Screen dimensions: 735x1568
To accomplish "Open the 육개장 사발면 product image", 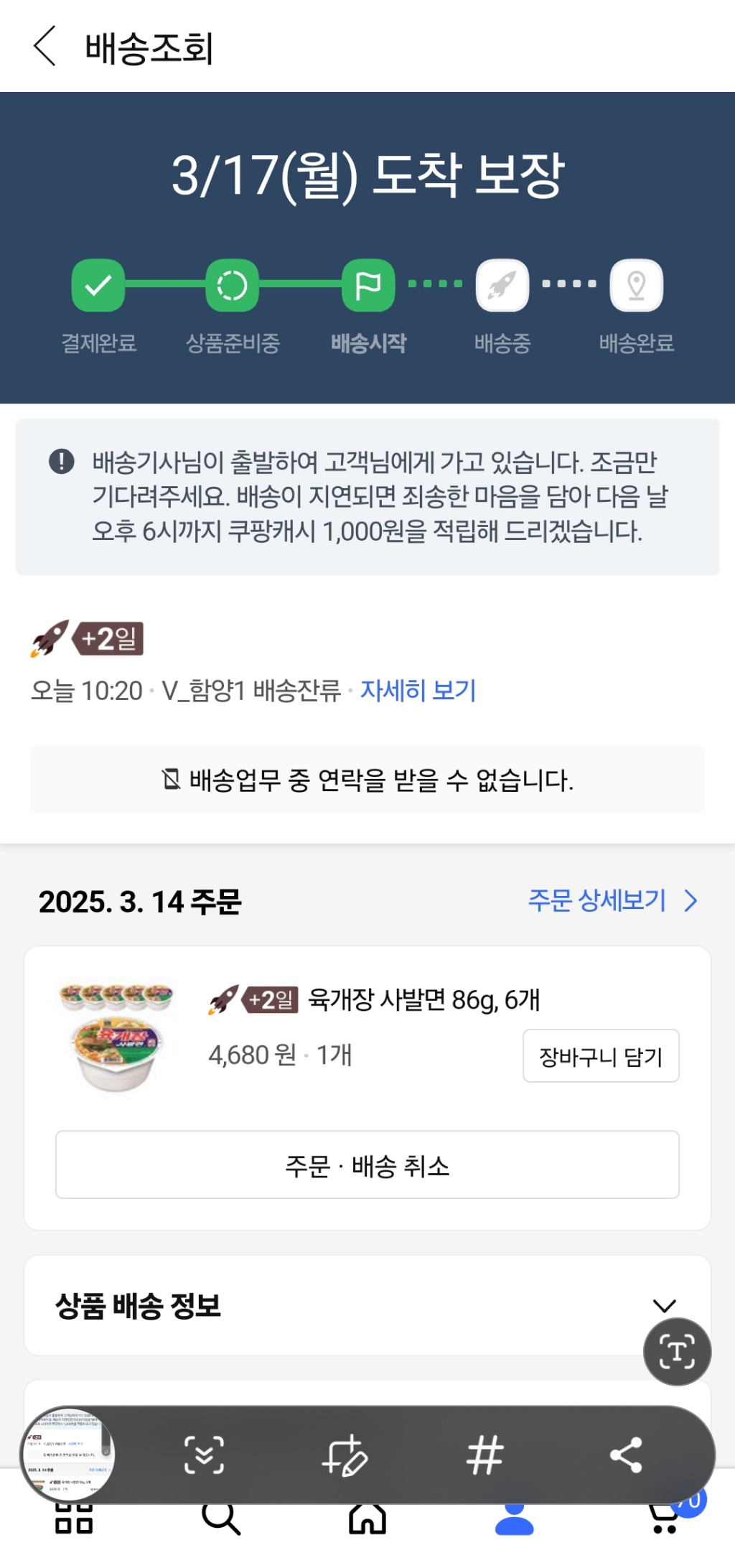I will (116, 1036).
